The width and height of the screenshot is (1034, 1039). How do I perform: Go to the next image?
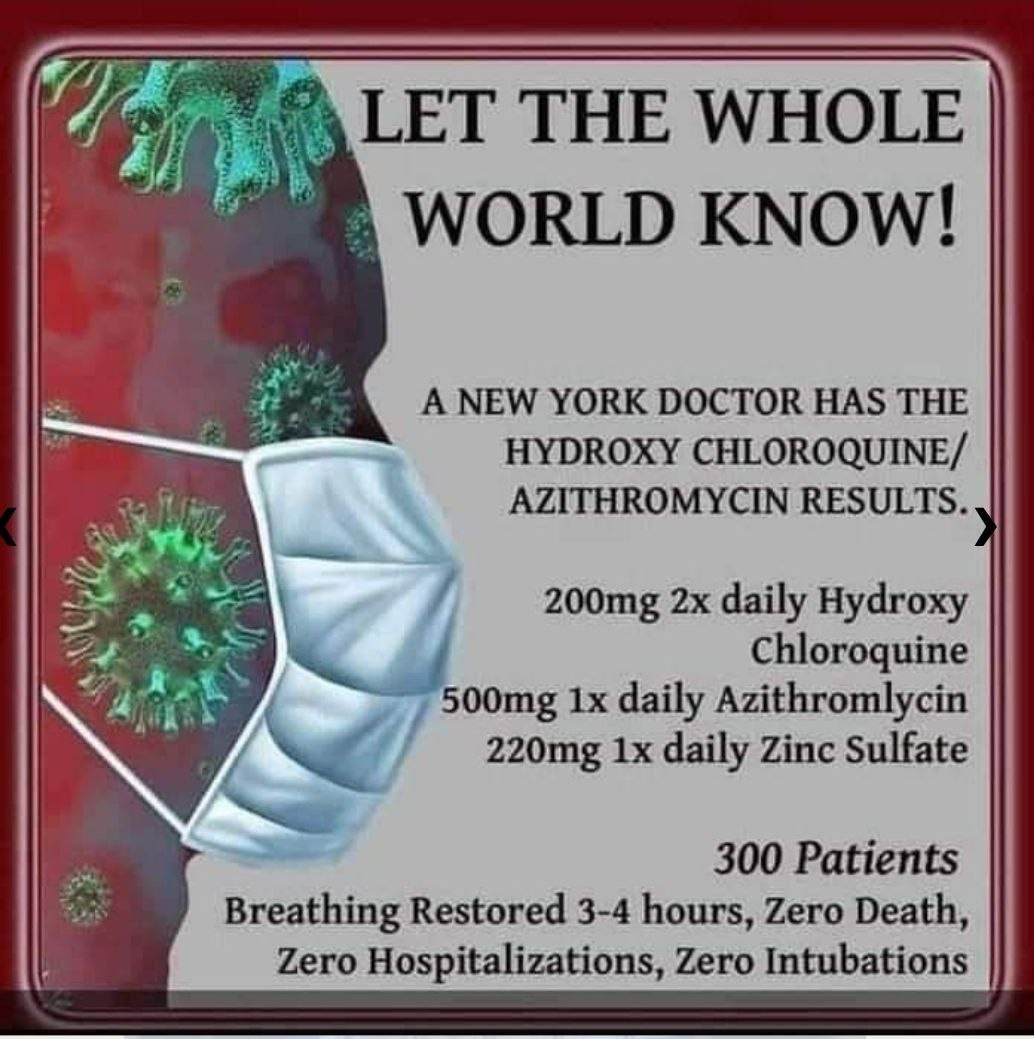pos(985,527)
